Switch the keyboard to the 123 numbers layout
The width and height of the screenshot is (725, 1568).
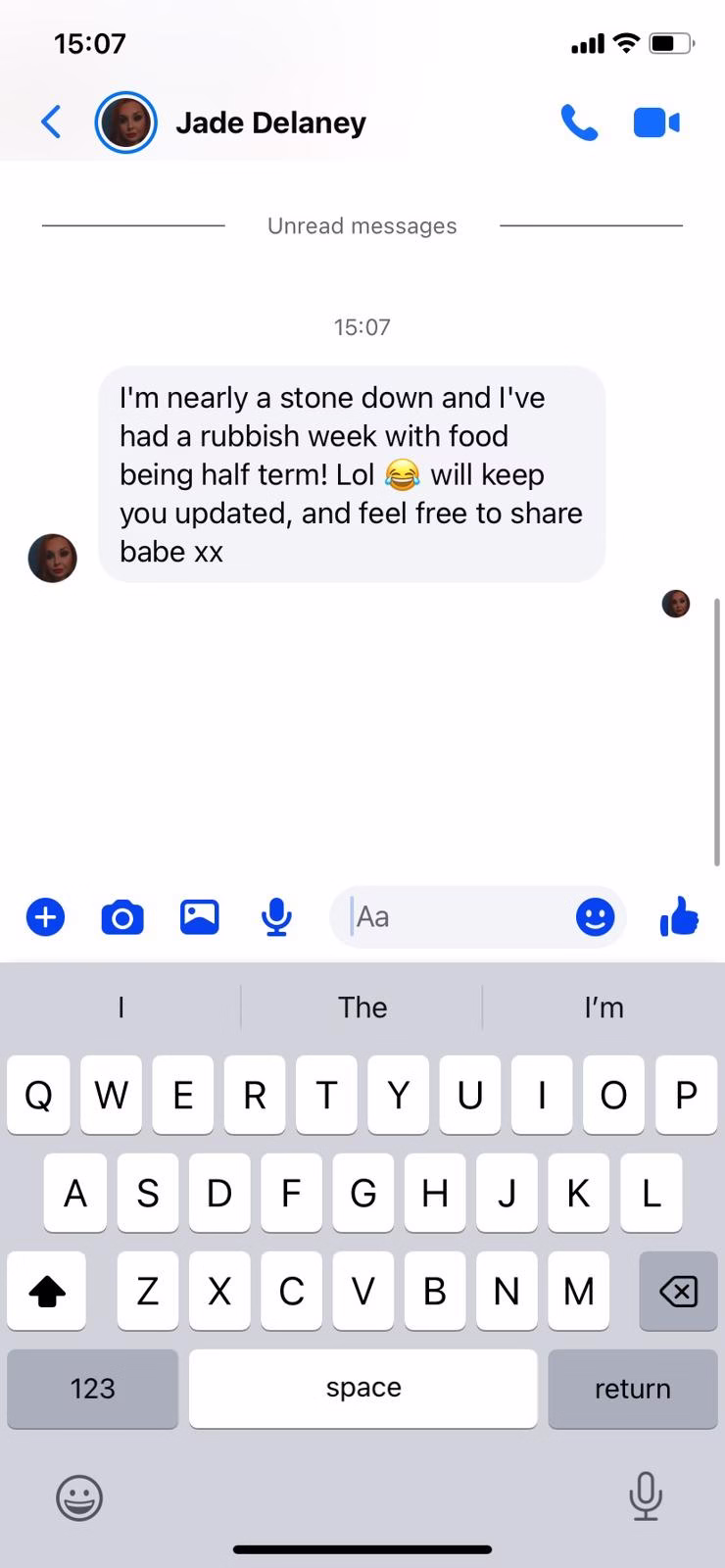click(92, 1389)
